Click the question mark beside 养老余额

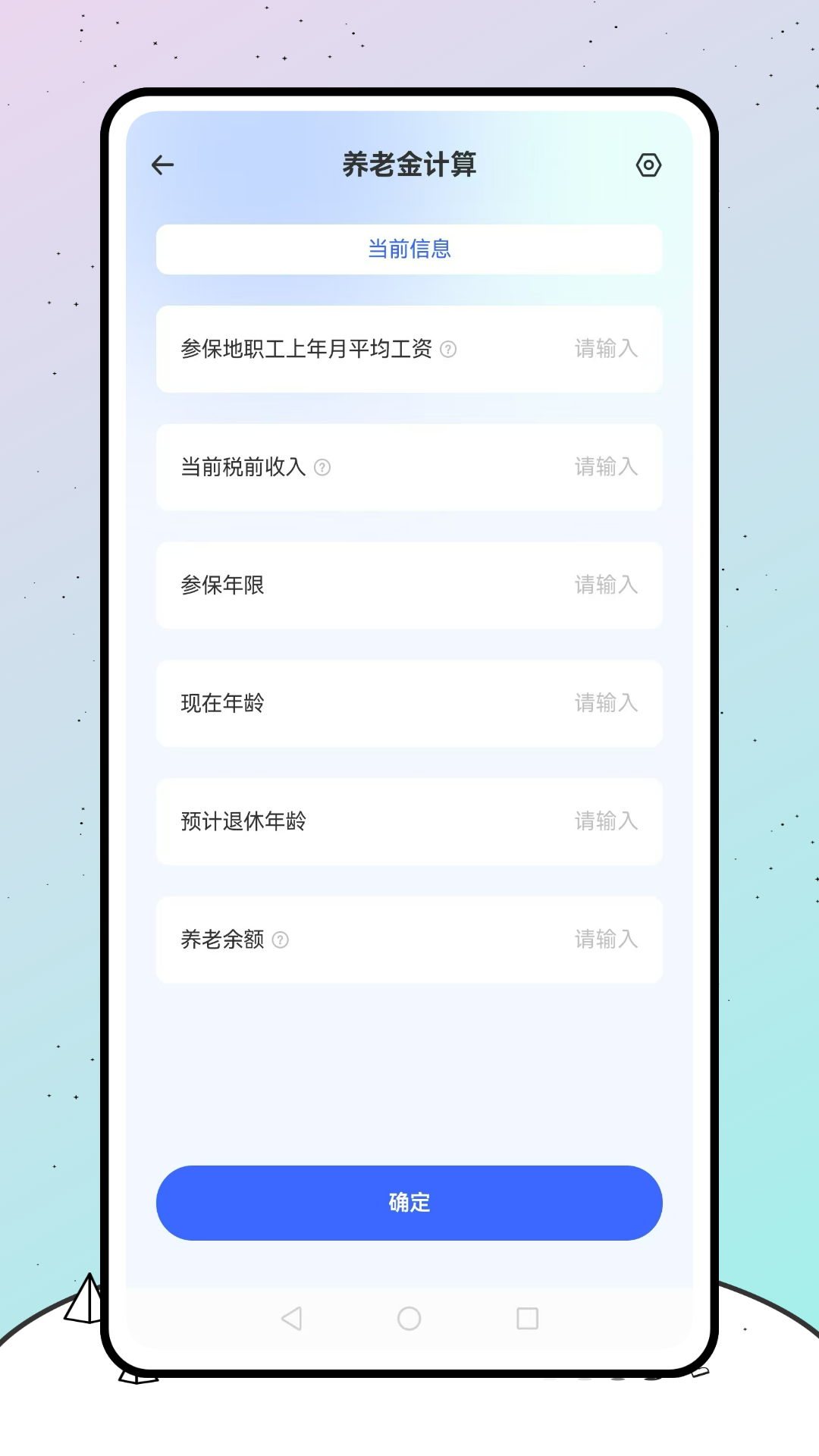(281, 940)
